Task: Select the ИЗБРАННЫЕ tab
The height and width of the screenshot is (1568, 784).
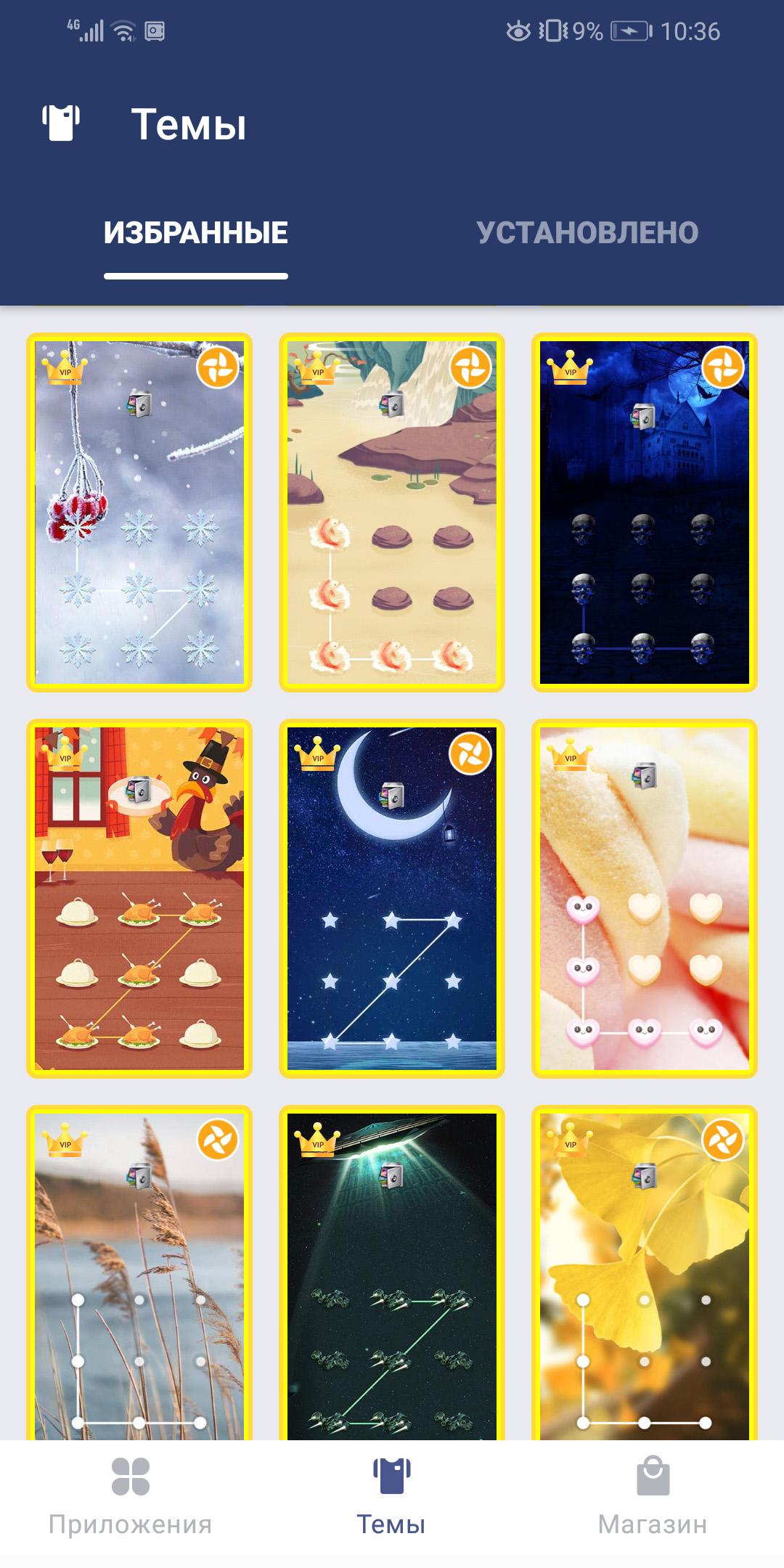Action: (196, 233)
